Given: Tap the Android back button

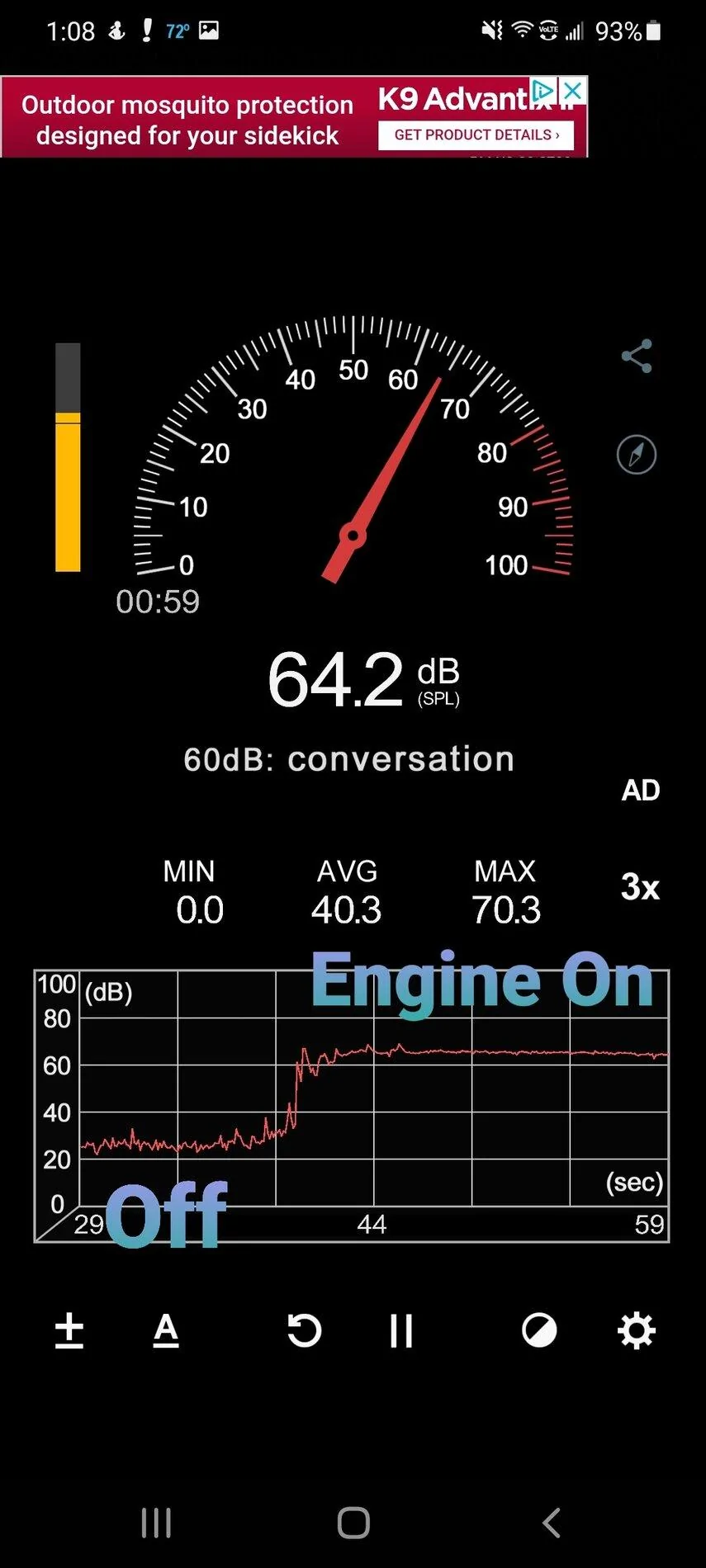Looking at the screenshot, I should click(x=551, y=1524).
